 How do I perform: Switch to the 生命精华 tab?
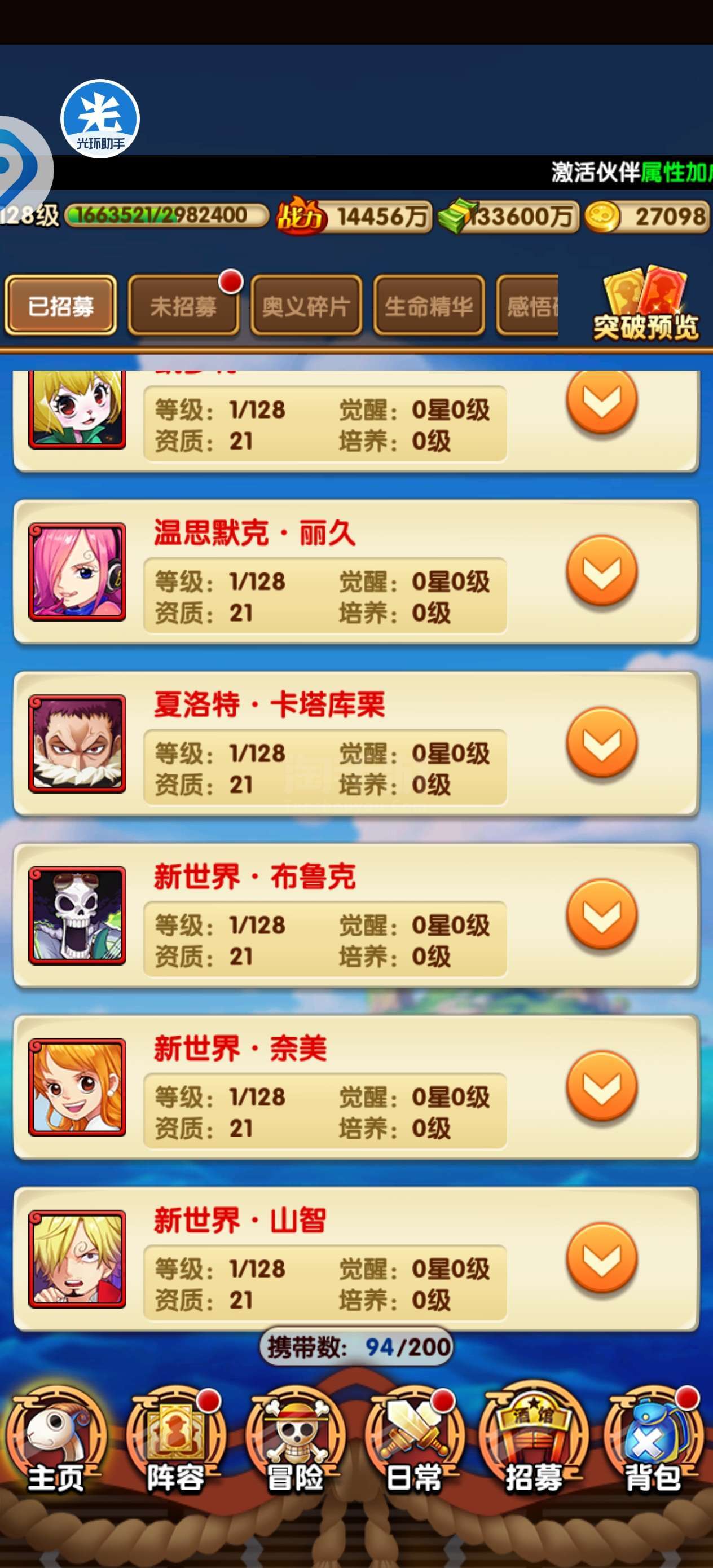coord(429,306)
